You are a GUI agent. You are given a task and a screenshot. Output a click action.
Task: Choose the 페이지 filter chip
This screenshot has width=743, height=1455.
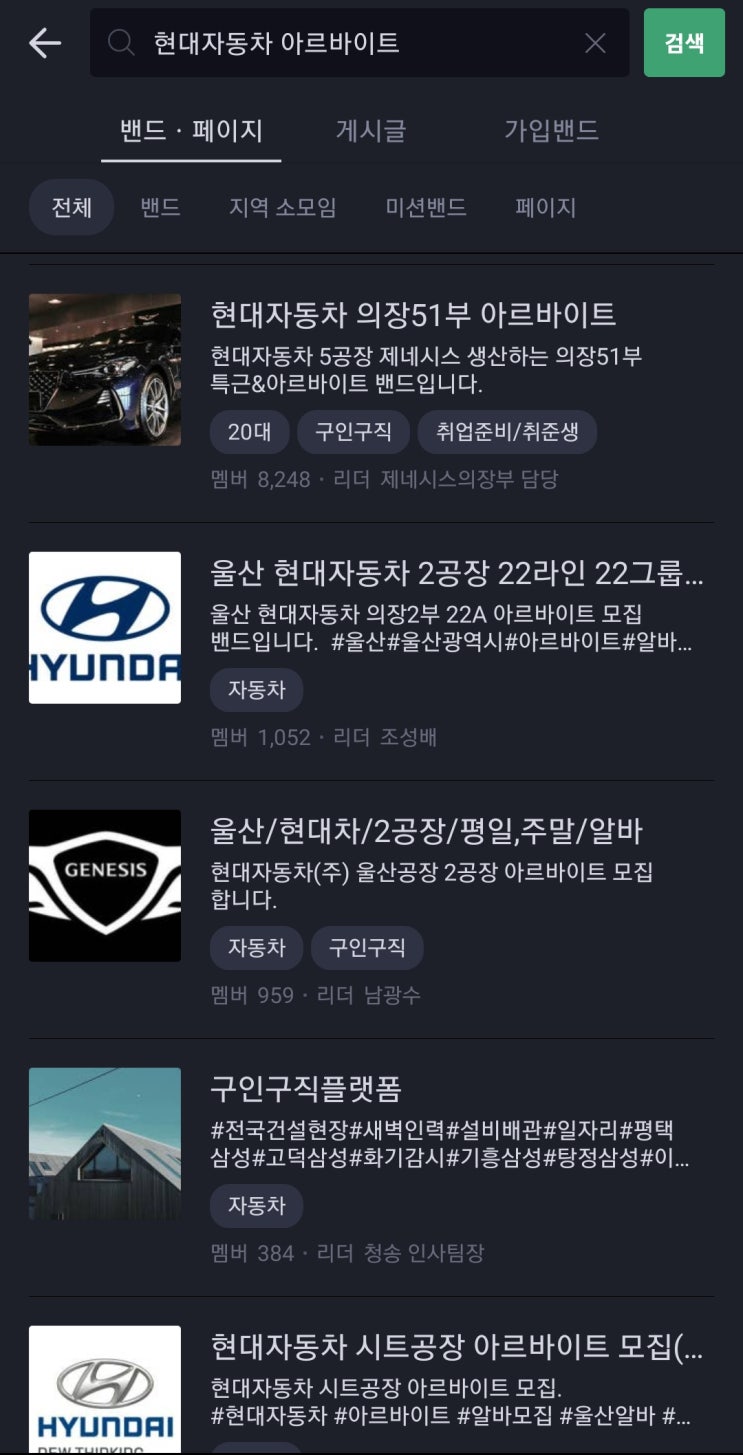pyautogui.click(x=546, y=207)
